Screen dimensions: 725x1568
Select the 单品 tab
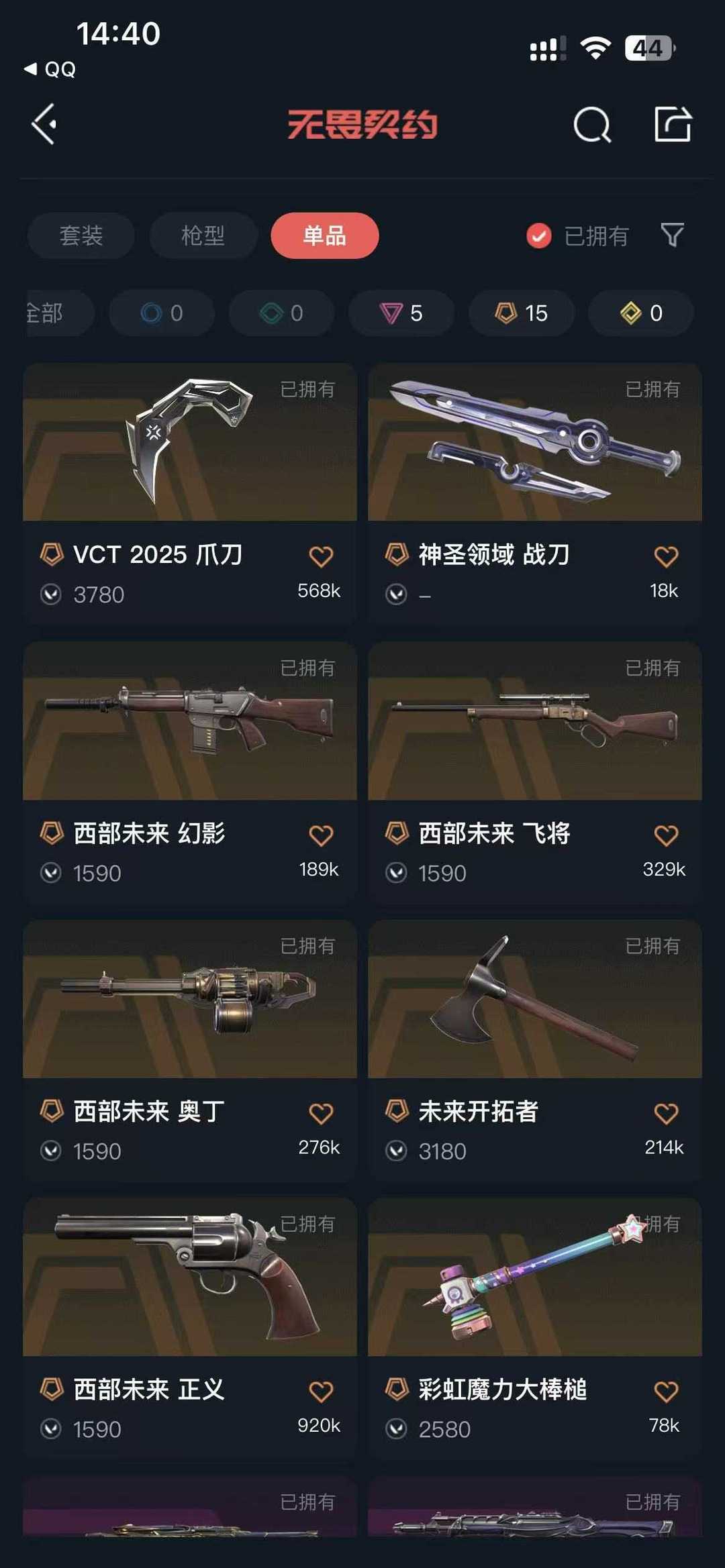tap(325, 236)
